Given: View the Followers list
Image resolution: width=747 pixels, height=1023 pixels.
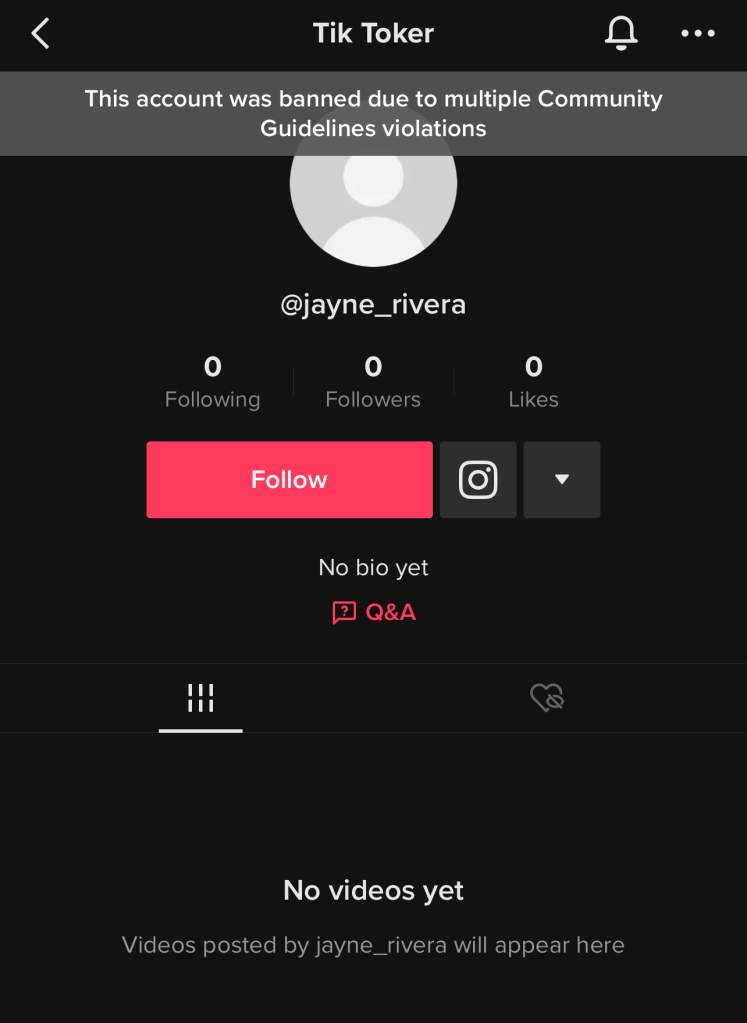Looking at the screenshot, I should [373, 383].
